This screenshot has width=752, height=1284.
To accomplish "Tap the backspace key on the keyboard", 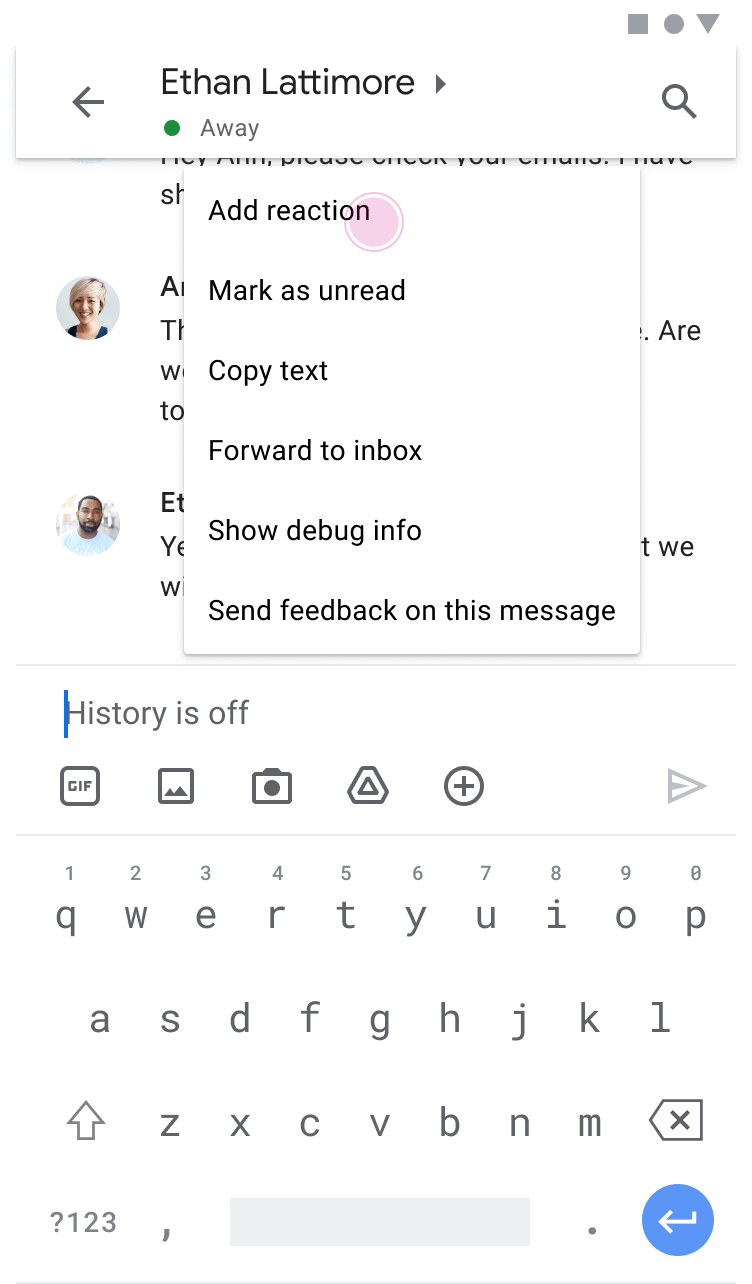I will pos(677,1121).
